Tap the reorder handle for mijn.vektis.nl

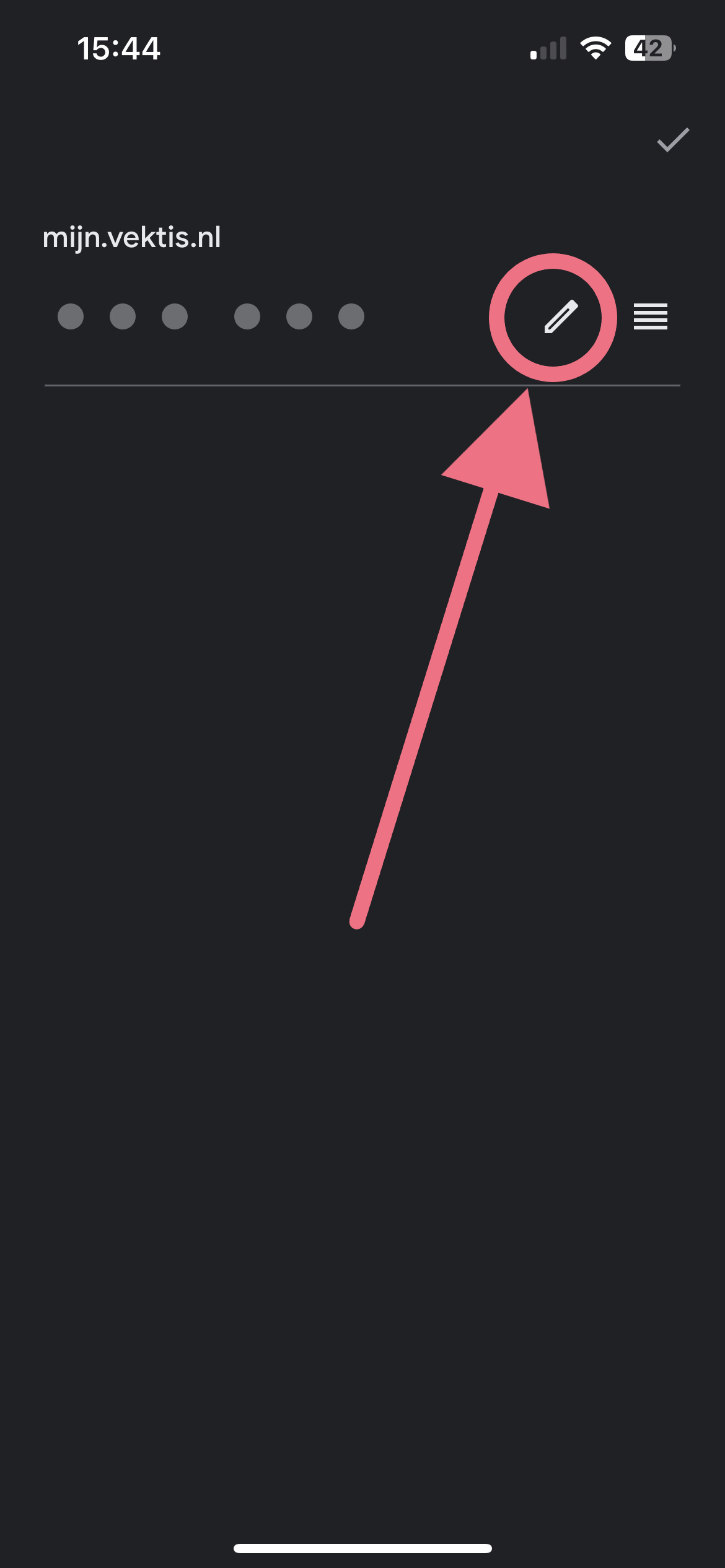[650, 316]
